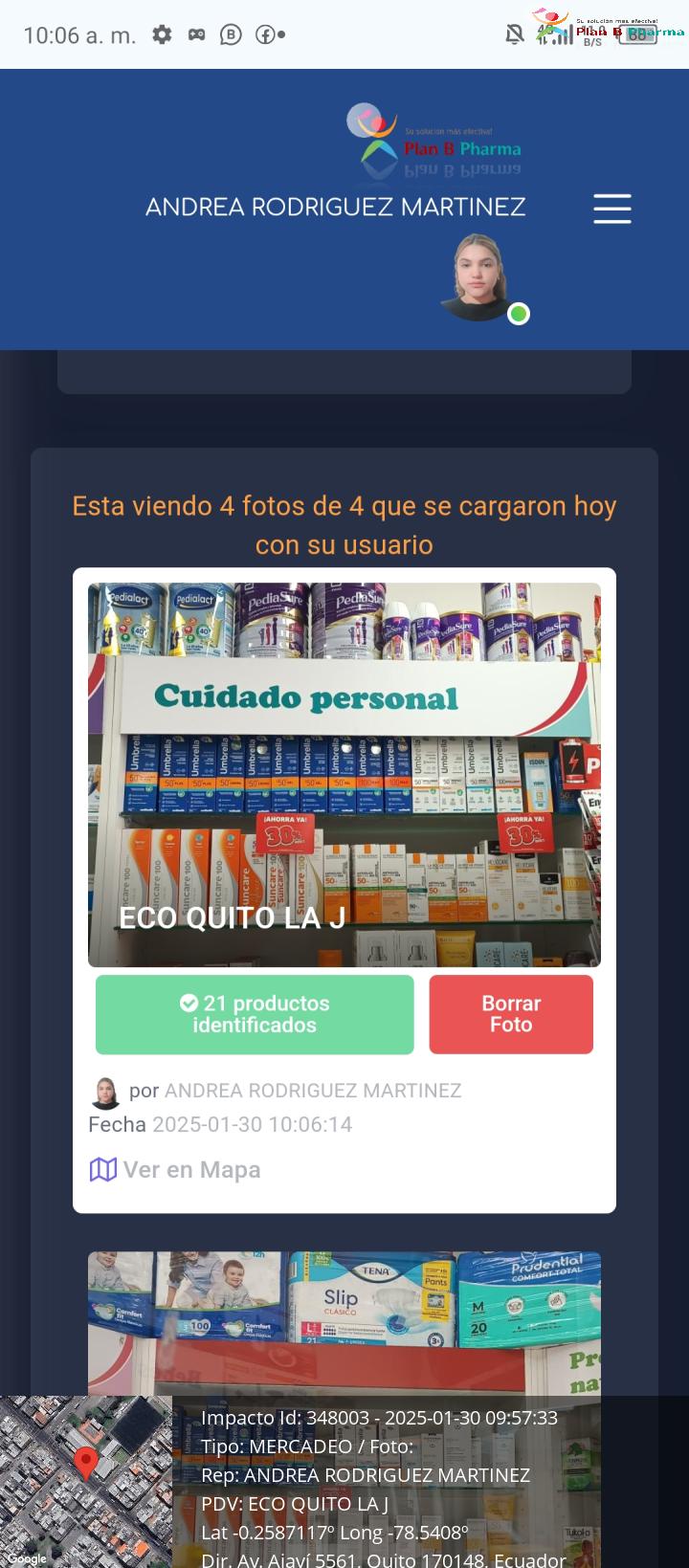Tap the Plan B Pharma logo
The height and width of the screenshot is (1568, 689).
[435, 142]
